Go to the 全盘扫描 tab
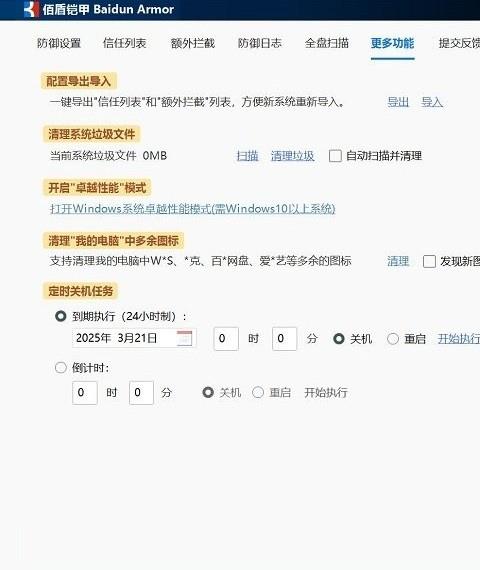Image resolution: width=480 pixels, height=570 pixels. tap(327, 43)
